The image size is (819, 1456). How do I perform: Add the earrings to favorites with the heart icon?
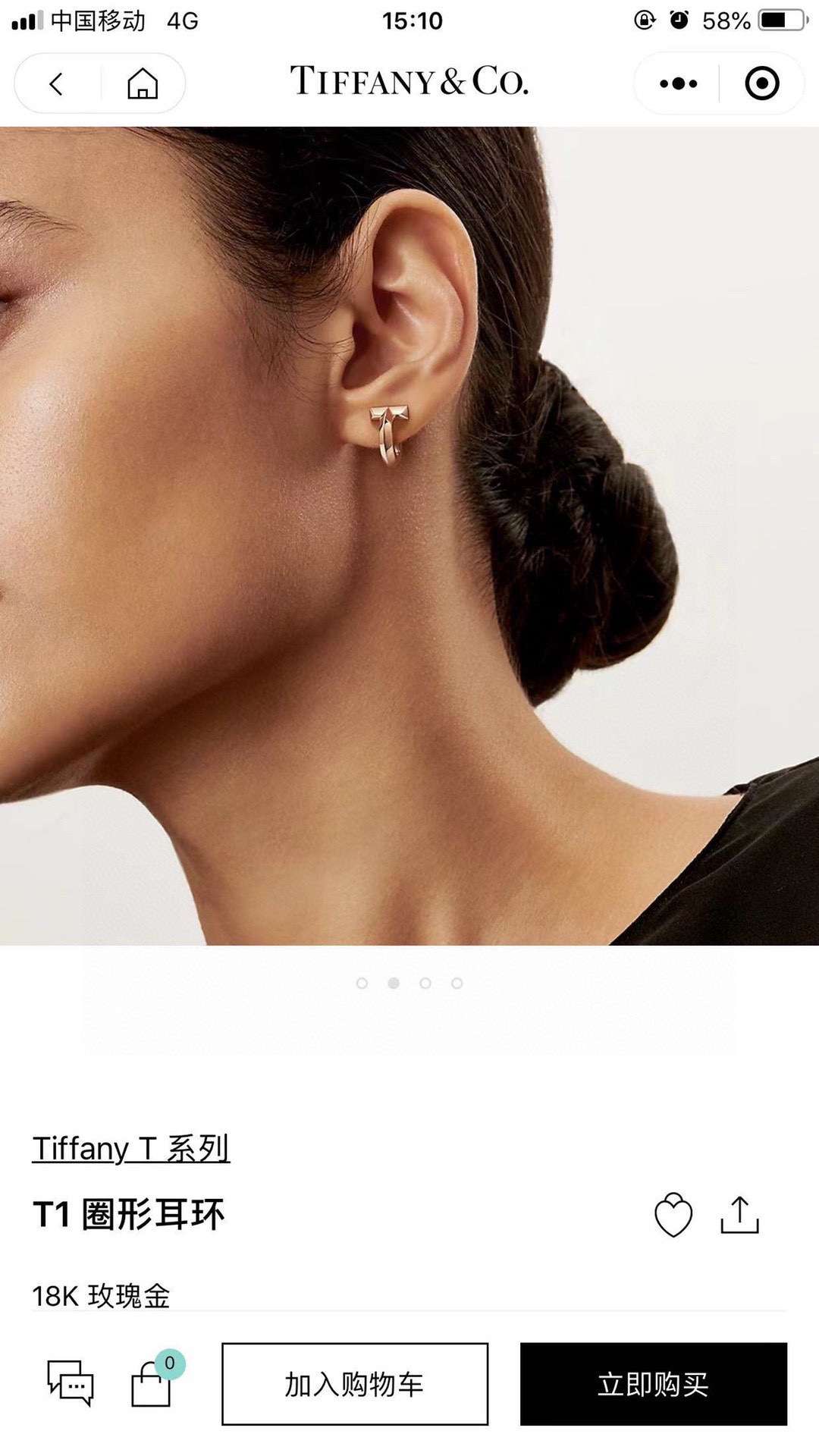673,1215
